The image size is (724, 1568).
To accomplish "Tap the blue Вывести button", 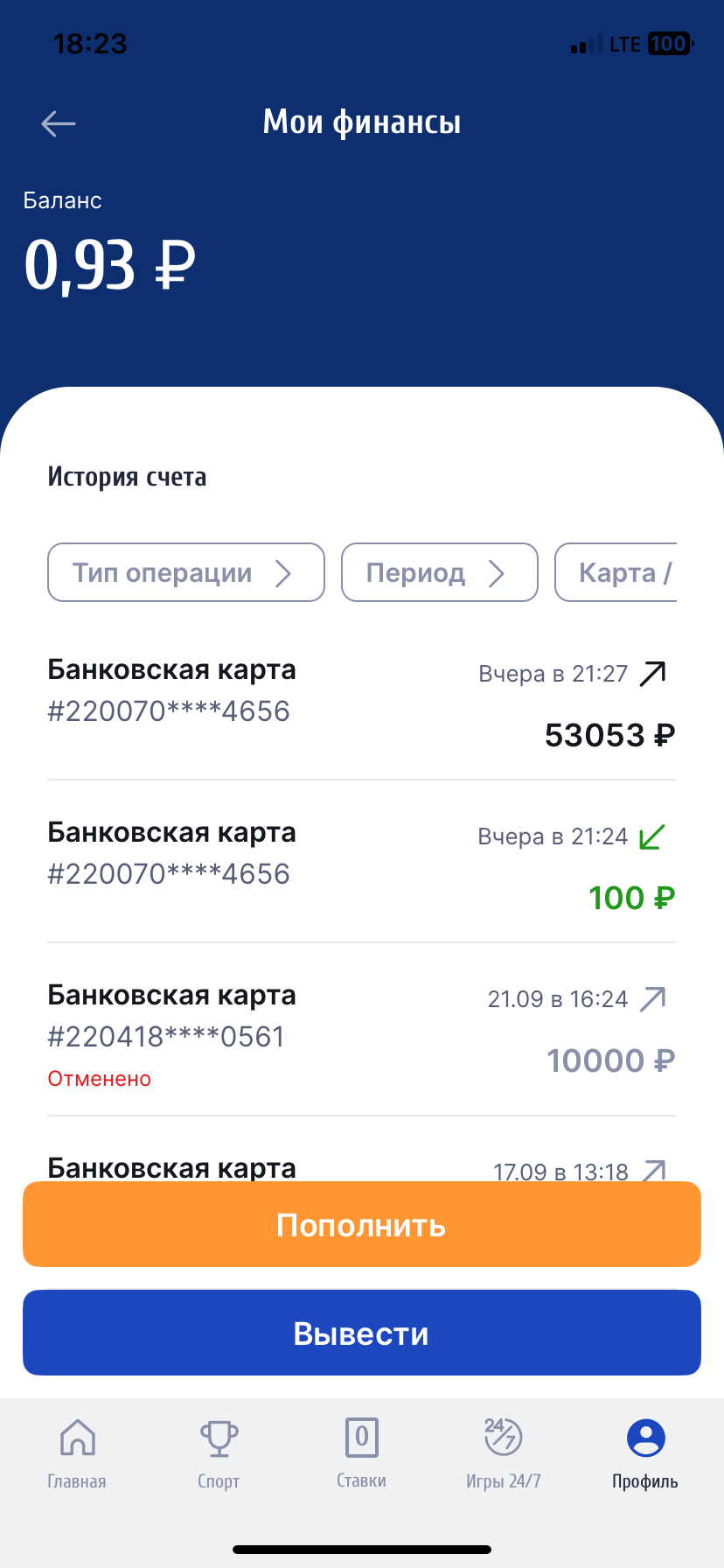I will click(361, 1333).
